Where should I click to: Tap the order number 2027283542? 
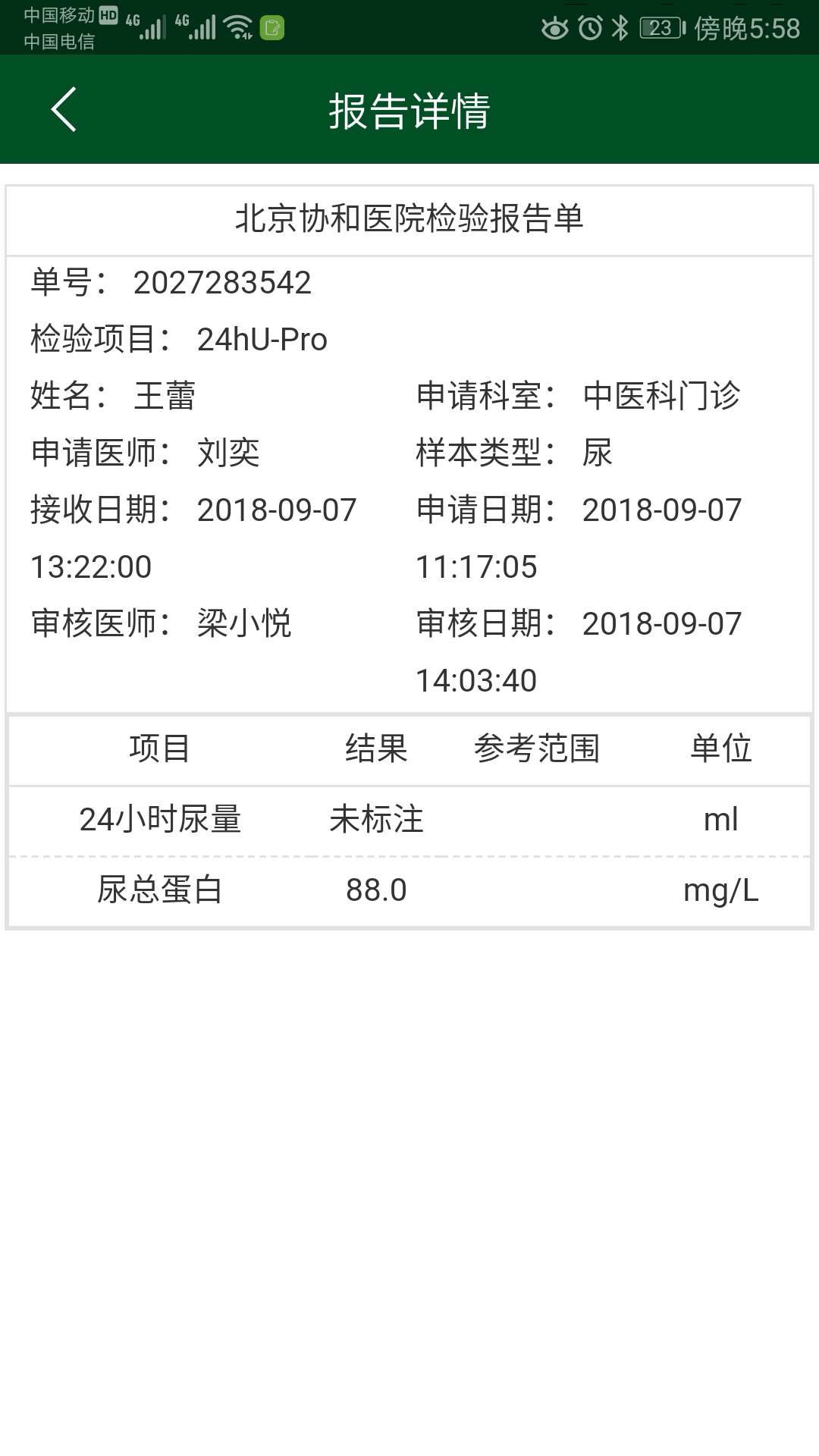tap(220, 282)
